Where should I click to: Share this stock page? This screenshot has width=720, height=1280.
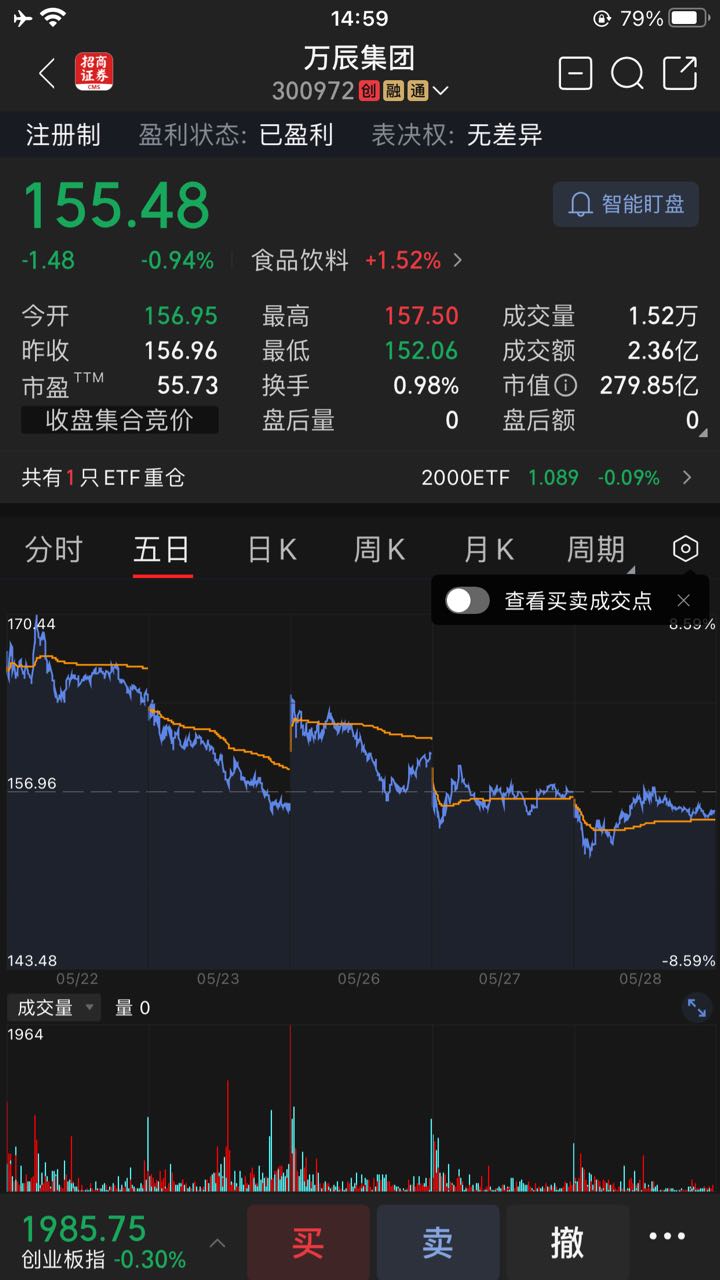click(680, 74)
